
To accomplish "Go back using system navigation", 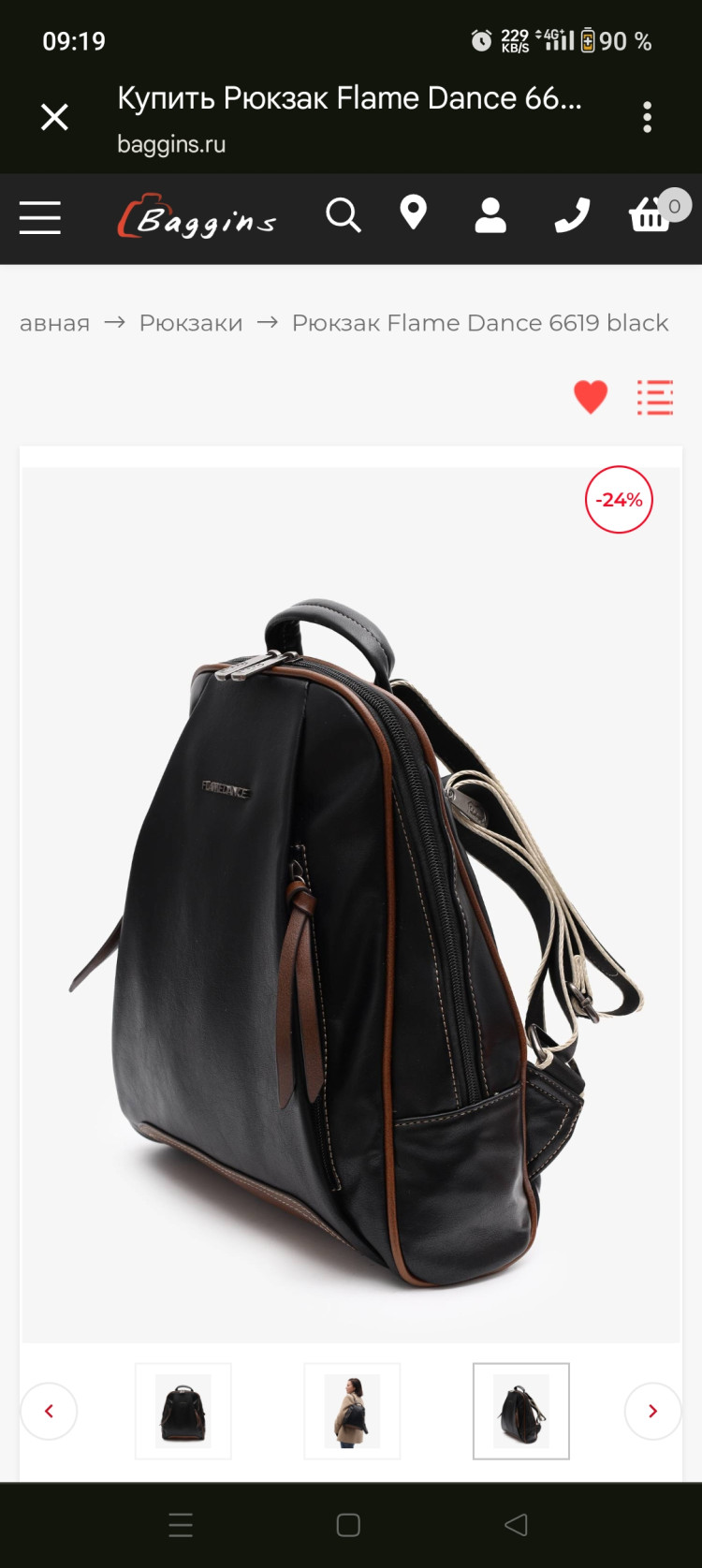I will pyautogui.click(x=516, y=1525).
